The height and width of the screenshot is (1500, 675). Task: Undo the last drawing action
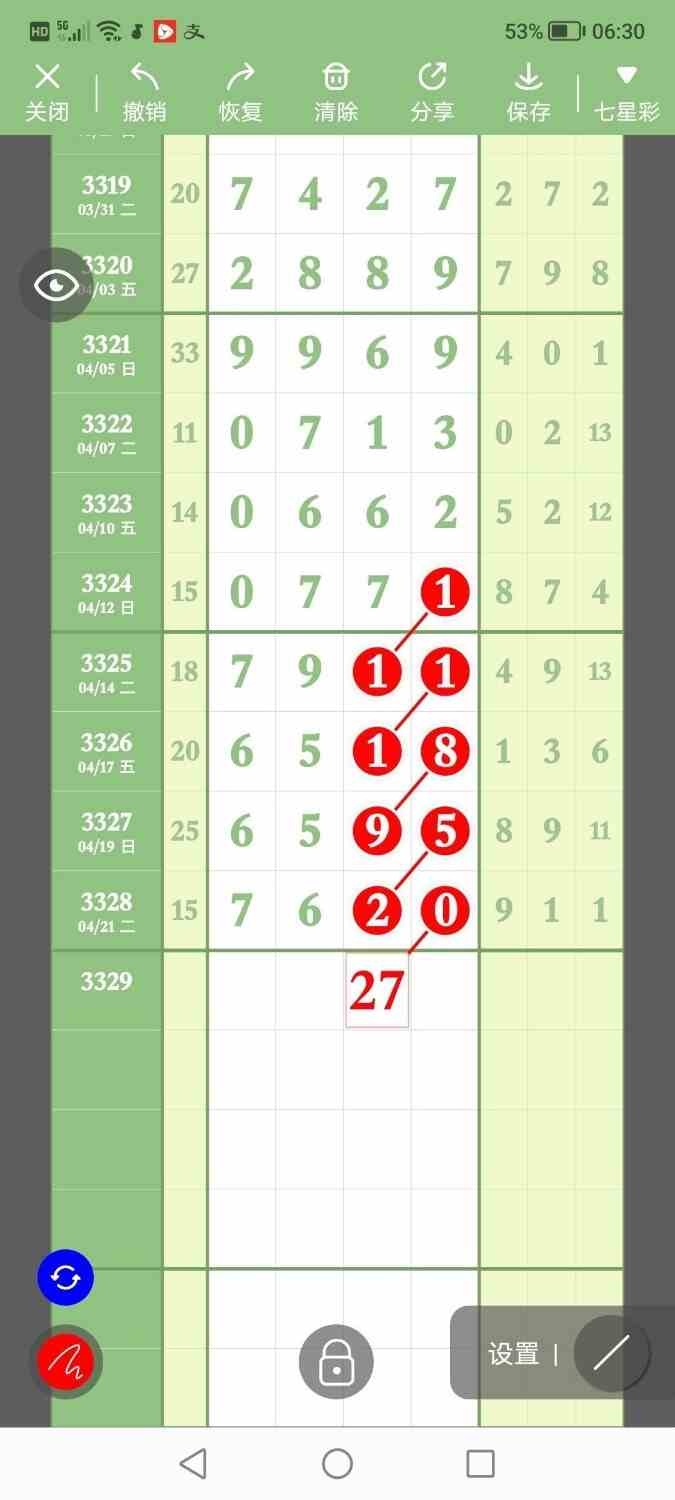(144, 93)
